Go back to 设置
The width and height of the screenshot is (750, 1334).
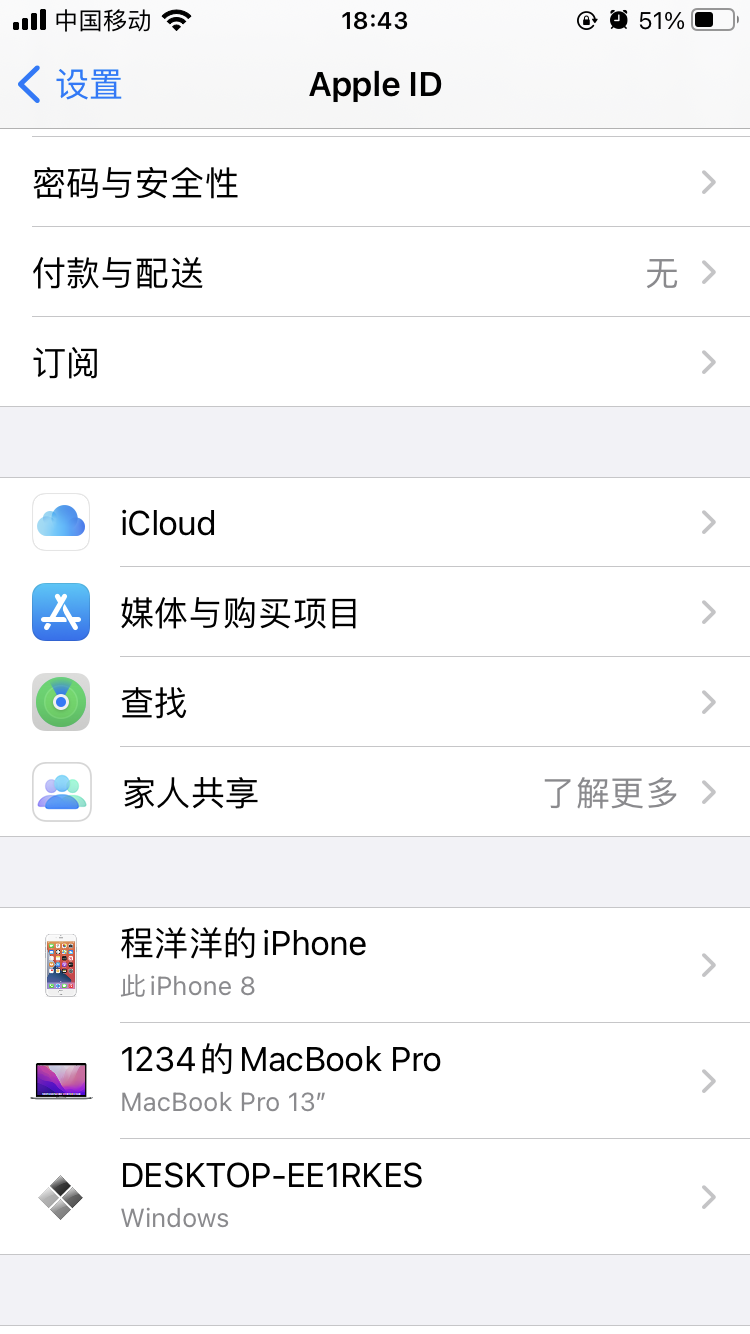point(70,85)
